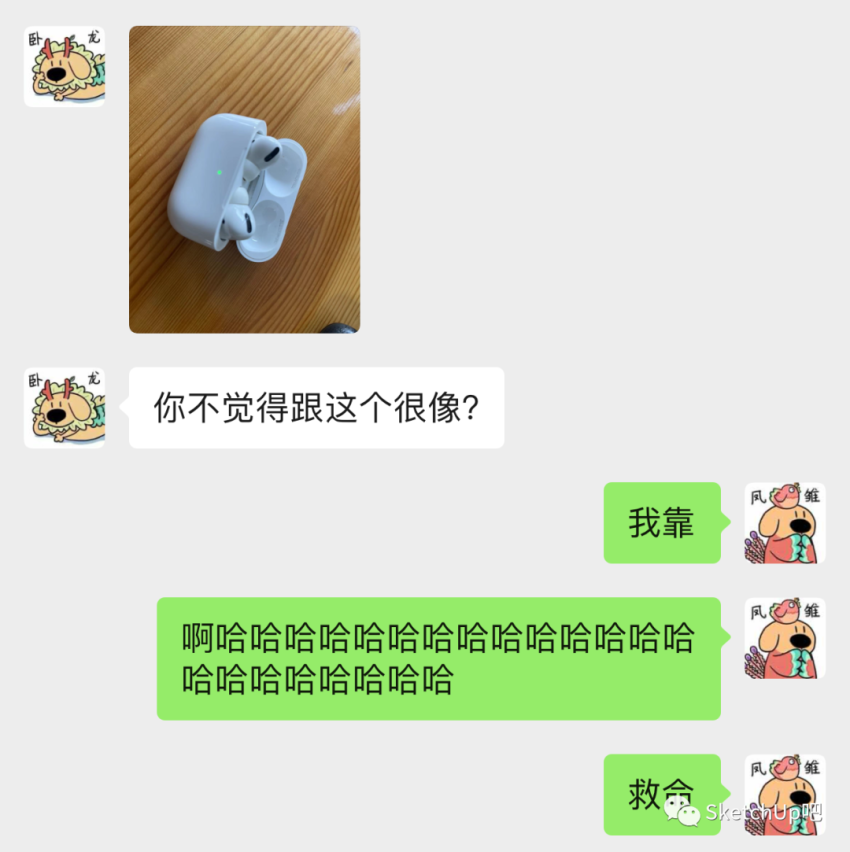
Task: Tap 卧龙 avatar beside the photo message
Action: coord(64,67)
